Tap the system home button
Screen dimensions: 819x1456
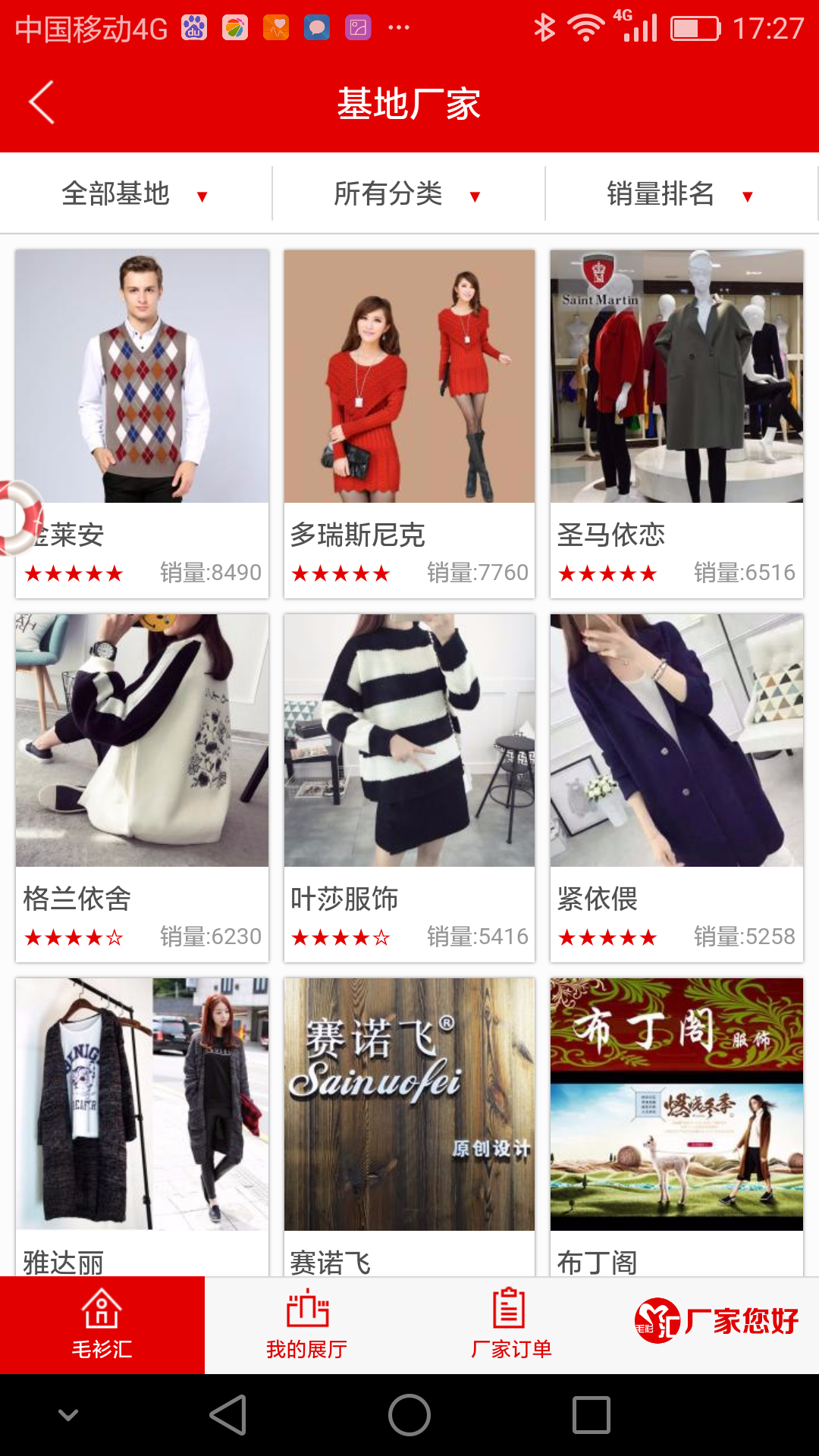pos(409,1415)
